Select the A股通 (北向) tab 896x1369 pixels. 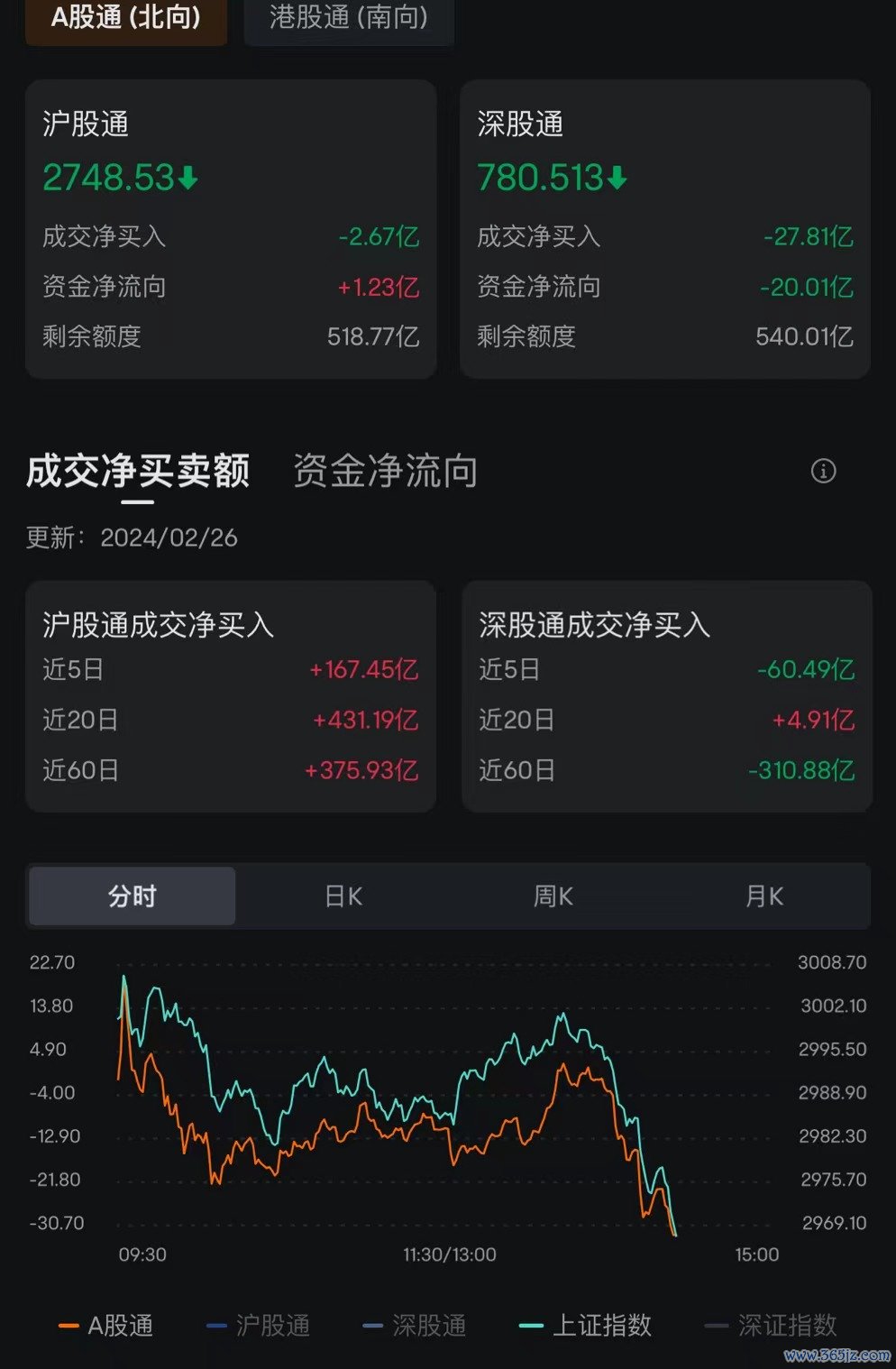[125, 19]
